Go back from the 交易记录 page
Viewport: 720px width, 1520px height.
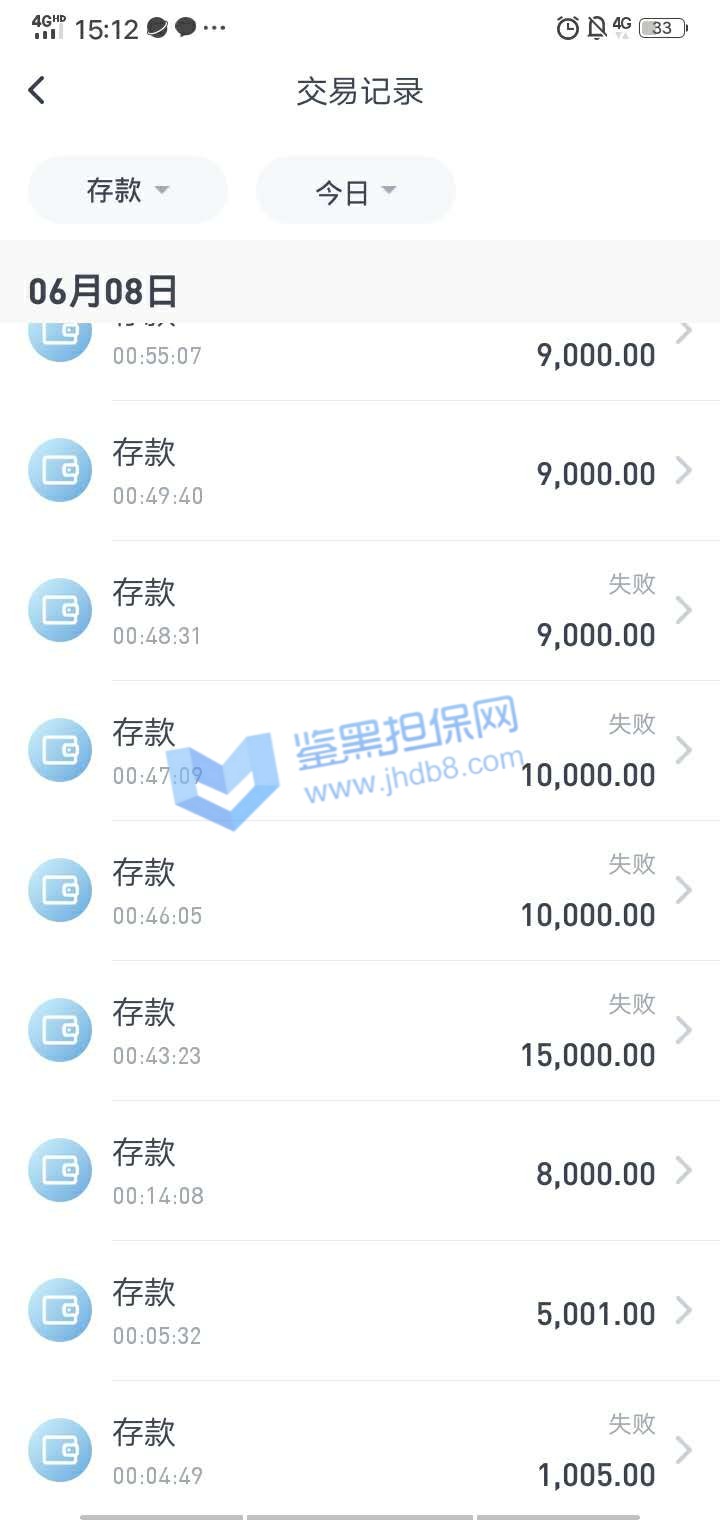[x=37, y=91]
